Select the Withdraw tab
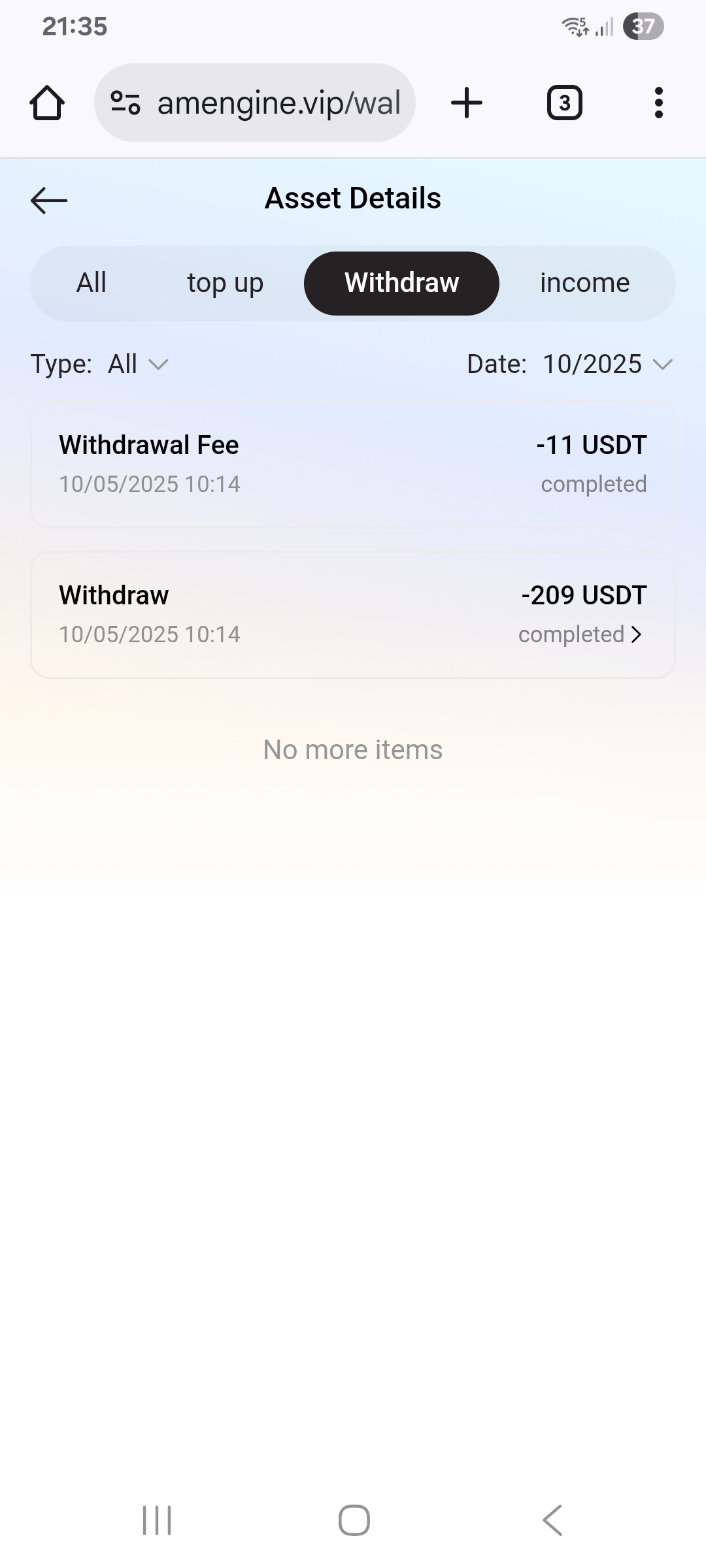The width and height of the screenshot is (706, 1568). [401, 284]
